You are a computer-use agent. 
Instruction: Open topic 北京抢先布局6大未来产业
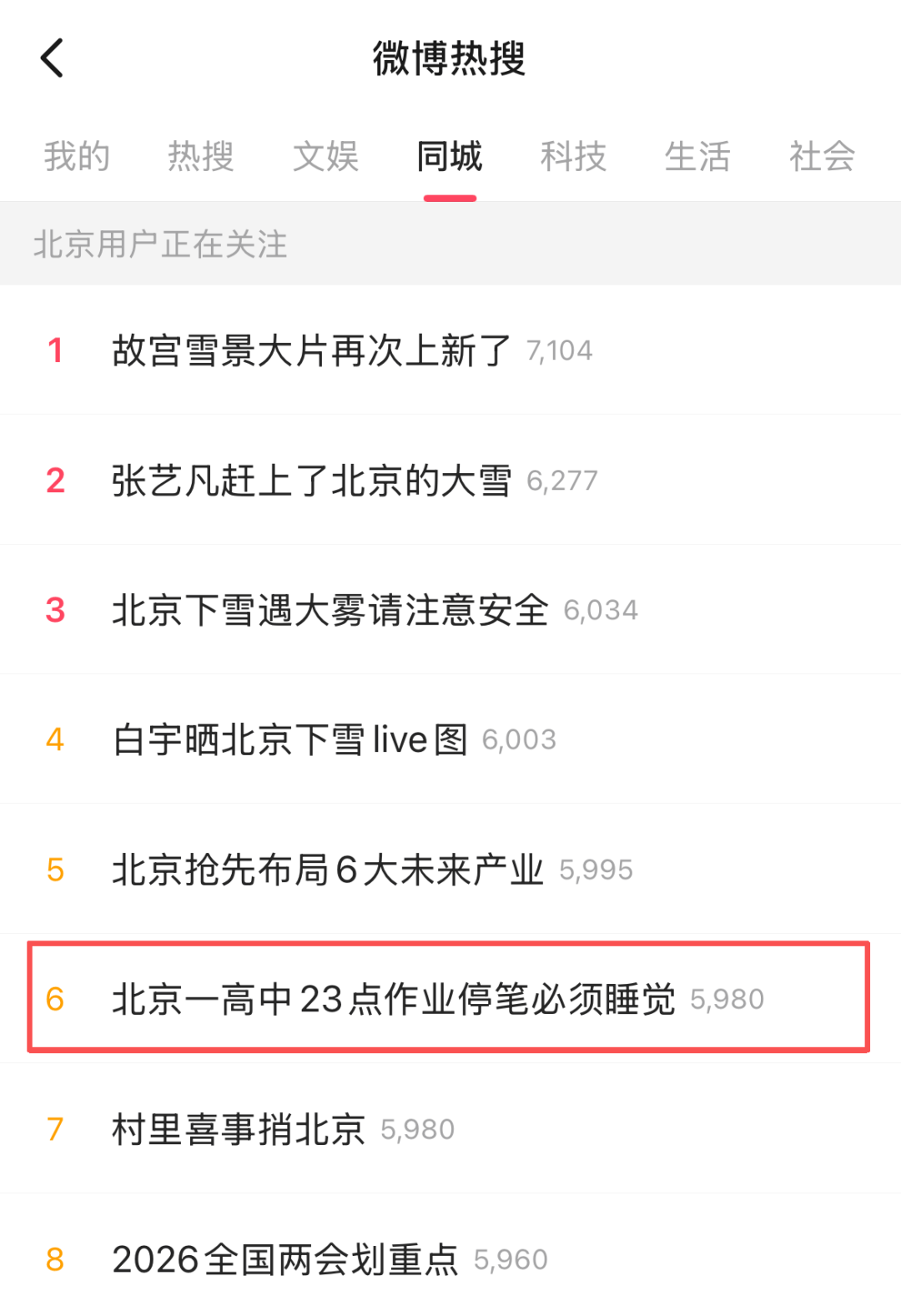(327, 870)
